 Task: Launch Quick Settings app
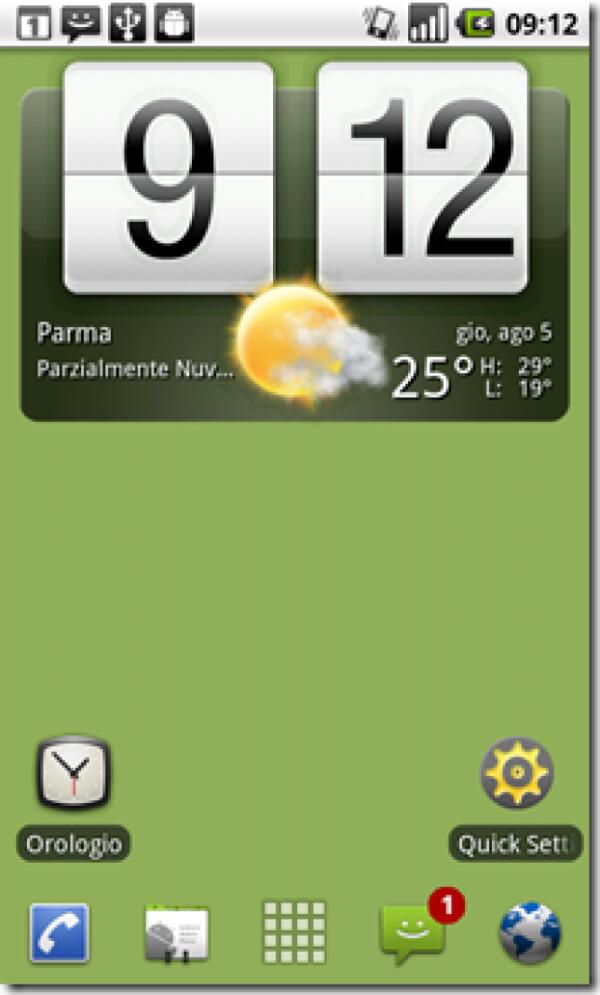[516, 775]
